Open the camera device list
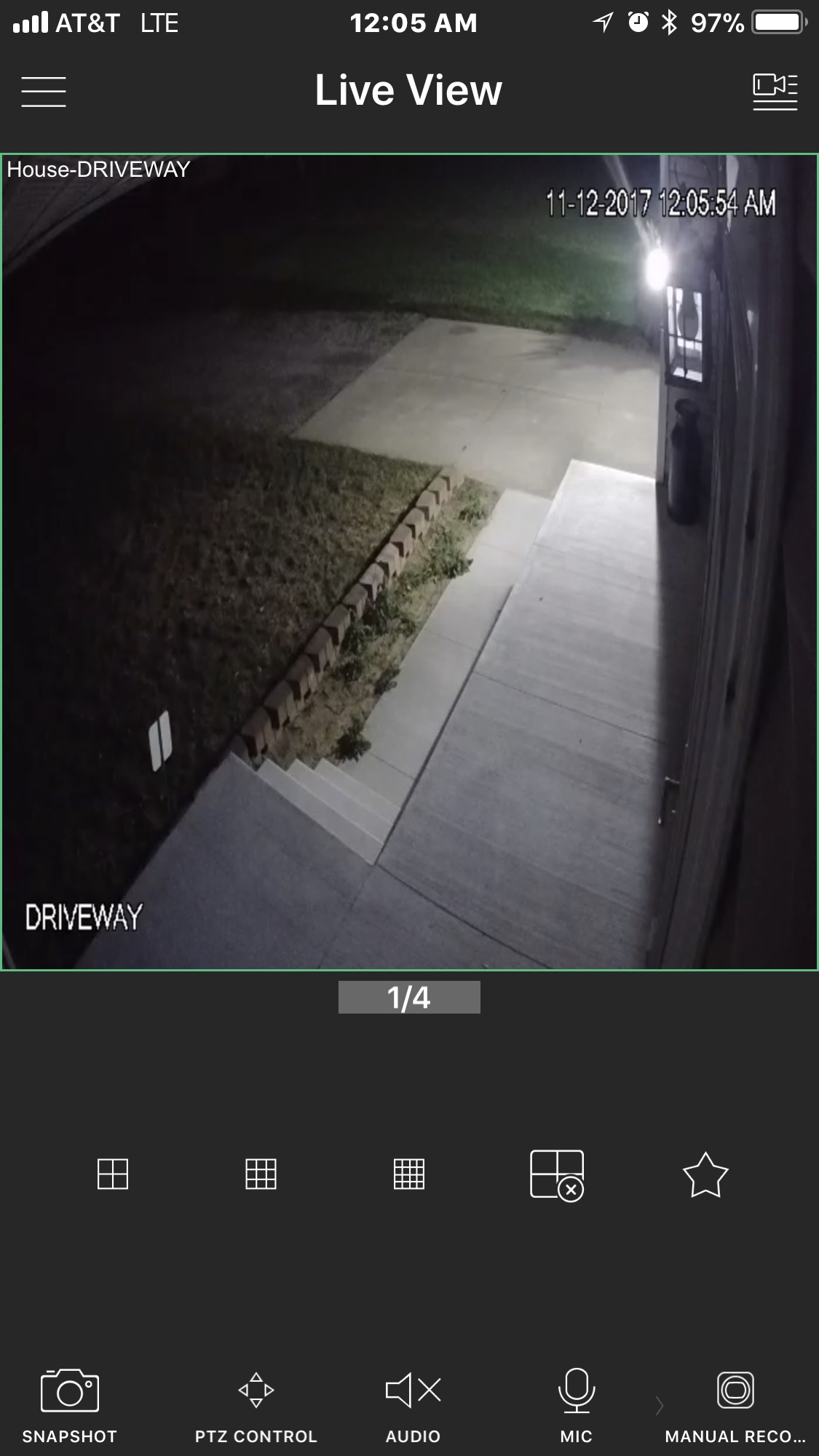The height and width of the screenshot is (1456, 819). pyautogui.click(x=775, y=92)
